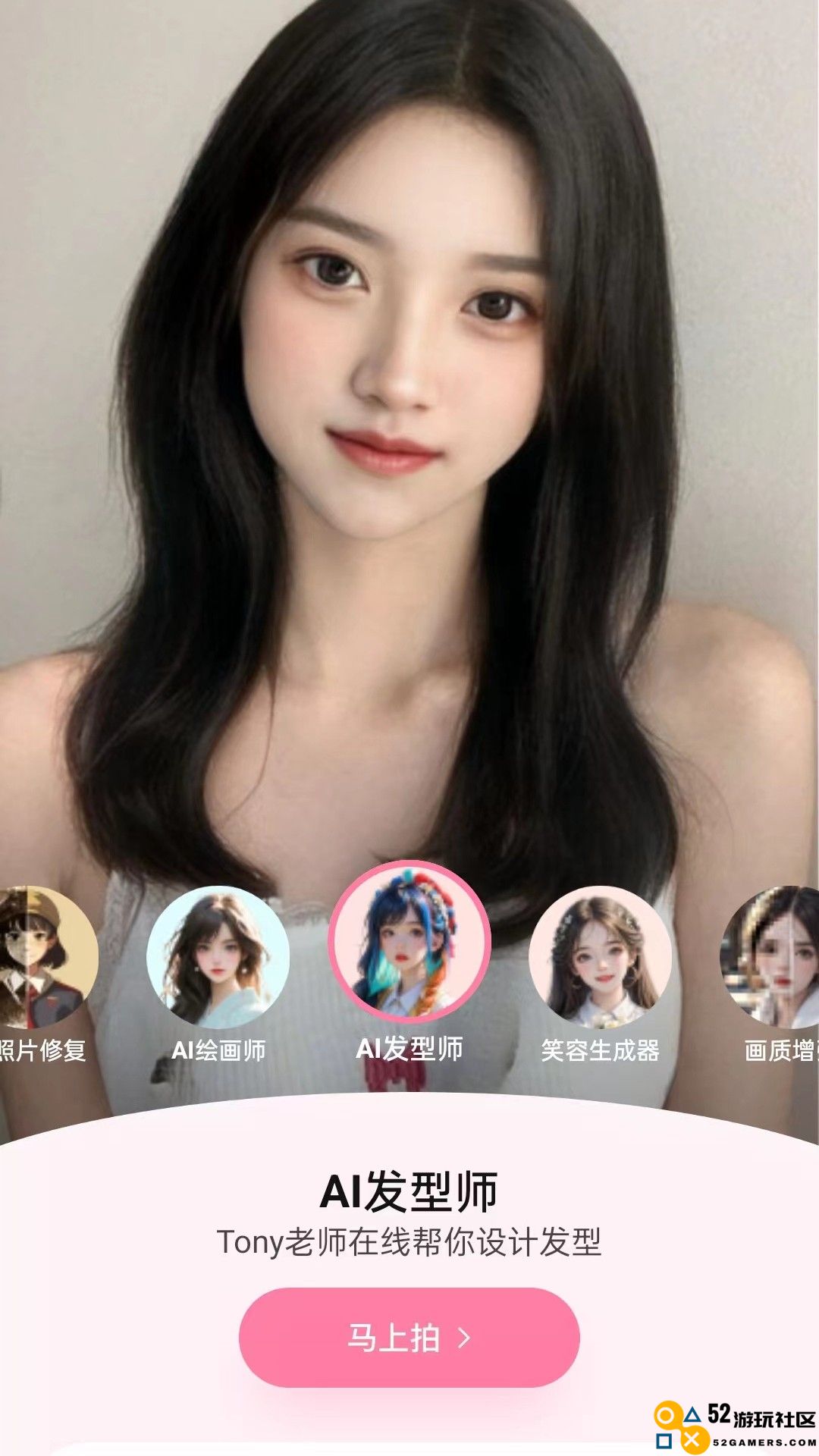The width and height of the screenshot is (819, 1456).
Task: Choose the AI发型师 option
Action: pos(409,943)
